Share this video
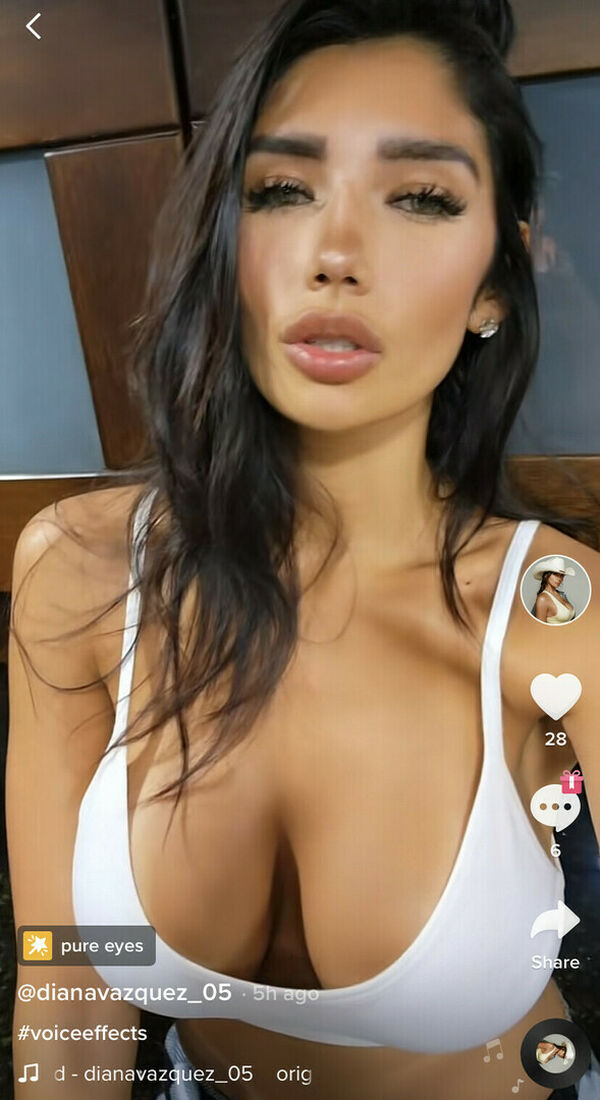 coord(555,922)
